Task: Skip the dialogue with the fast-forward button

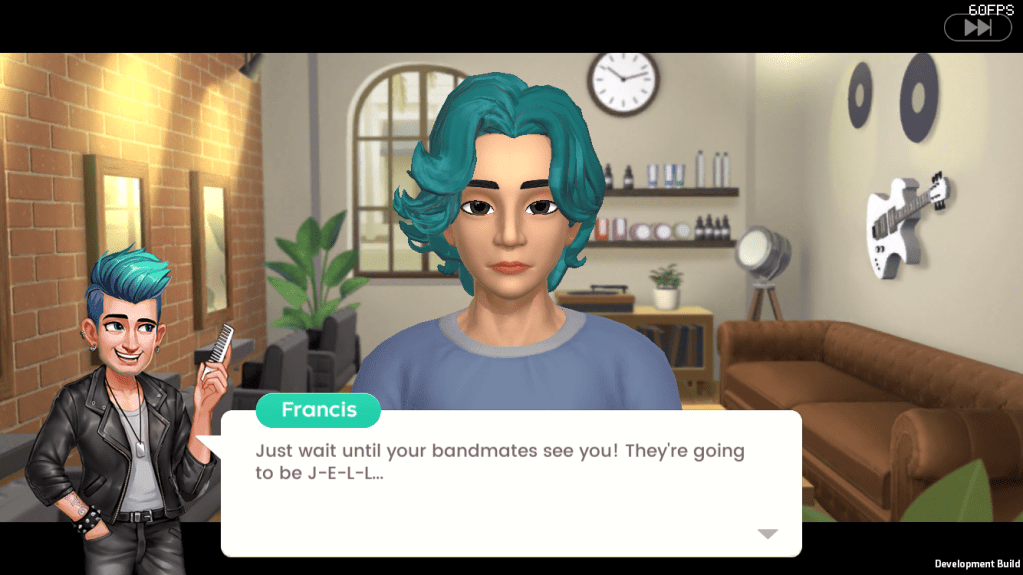Action: point(977,28)
